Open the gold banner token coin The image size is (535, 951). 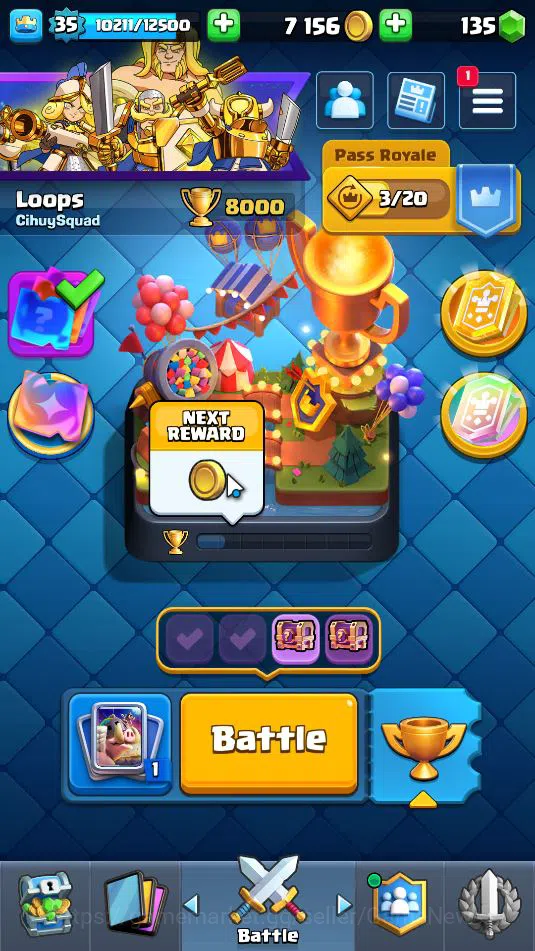[483, 314]
